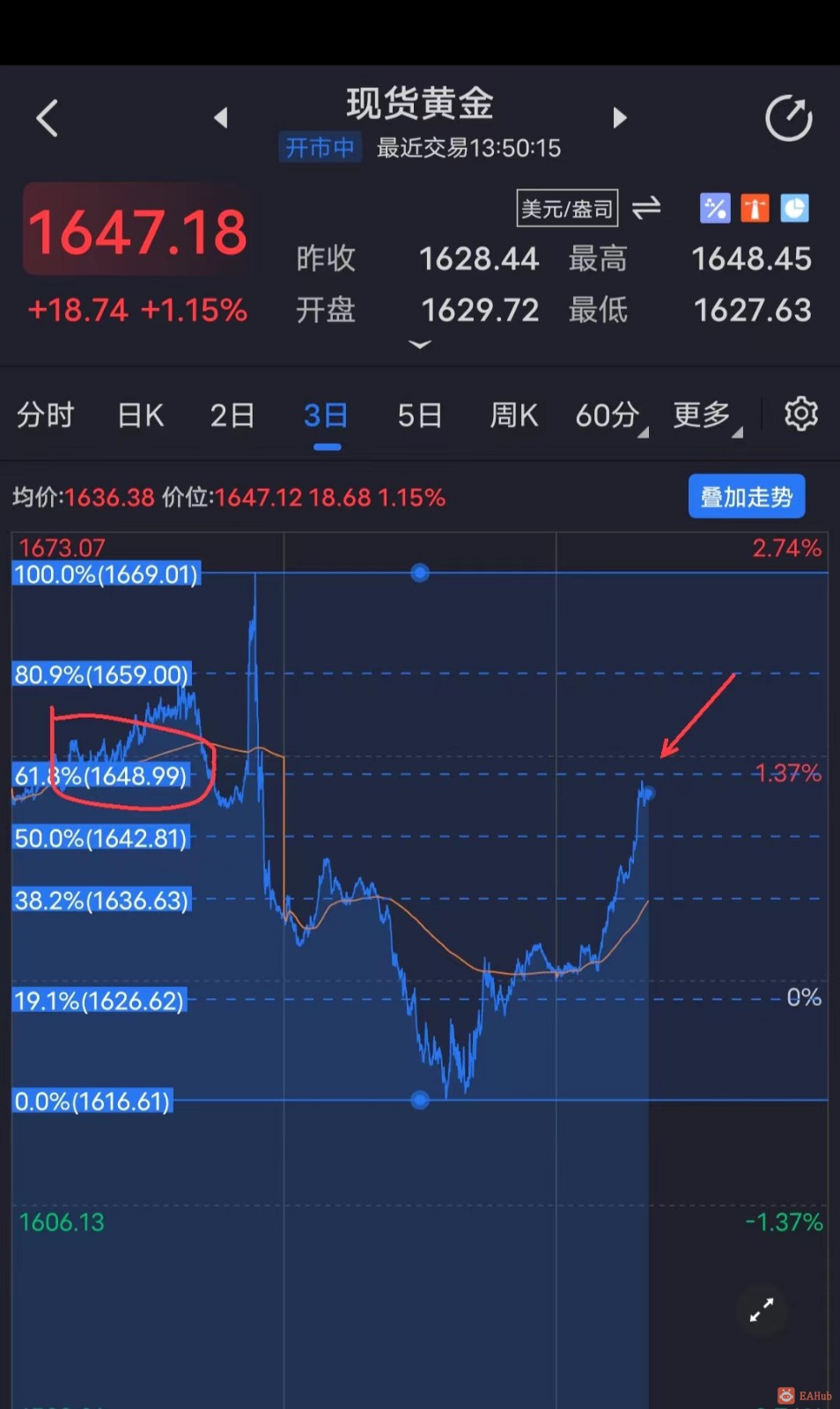This screenshot has width=840, height=1409.
Task: Switch to 日K chart tab
Action: coord(141,415)
